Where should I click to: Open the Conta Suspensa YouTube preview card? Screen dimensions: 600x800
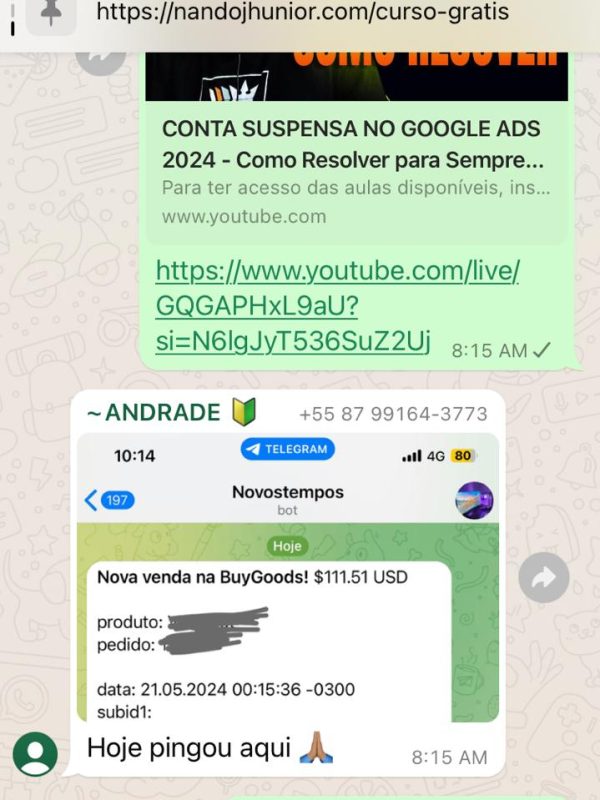356,172
